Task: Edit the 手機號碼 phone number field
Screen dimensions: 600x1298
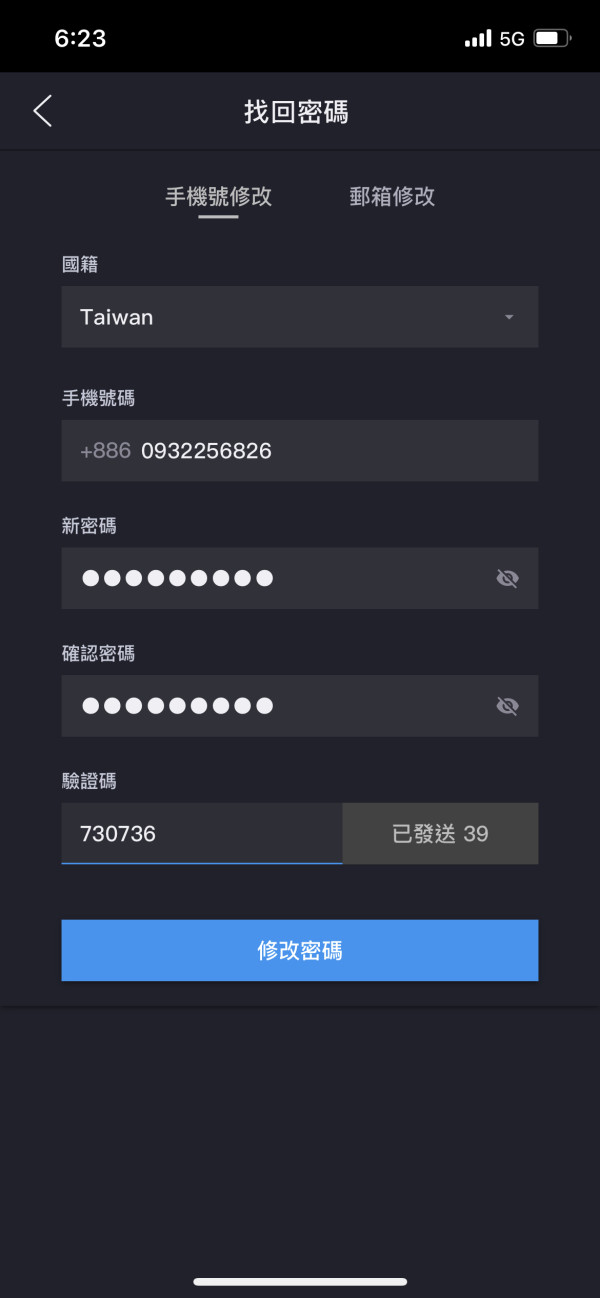Action: pyautogui.click(x=300, y=451)
